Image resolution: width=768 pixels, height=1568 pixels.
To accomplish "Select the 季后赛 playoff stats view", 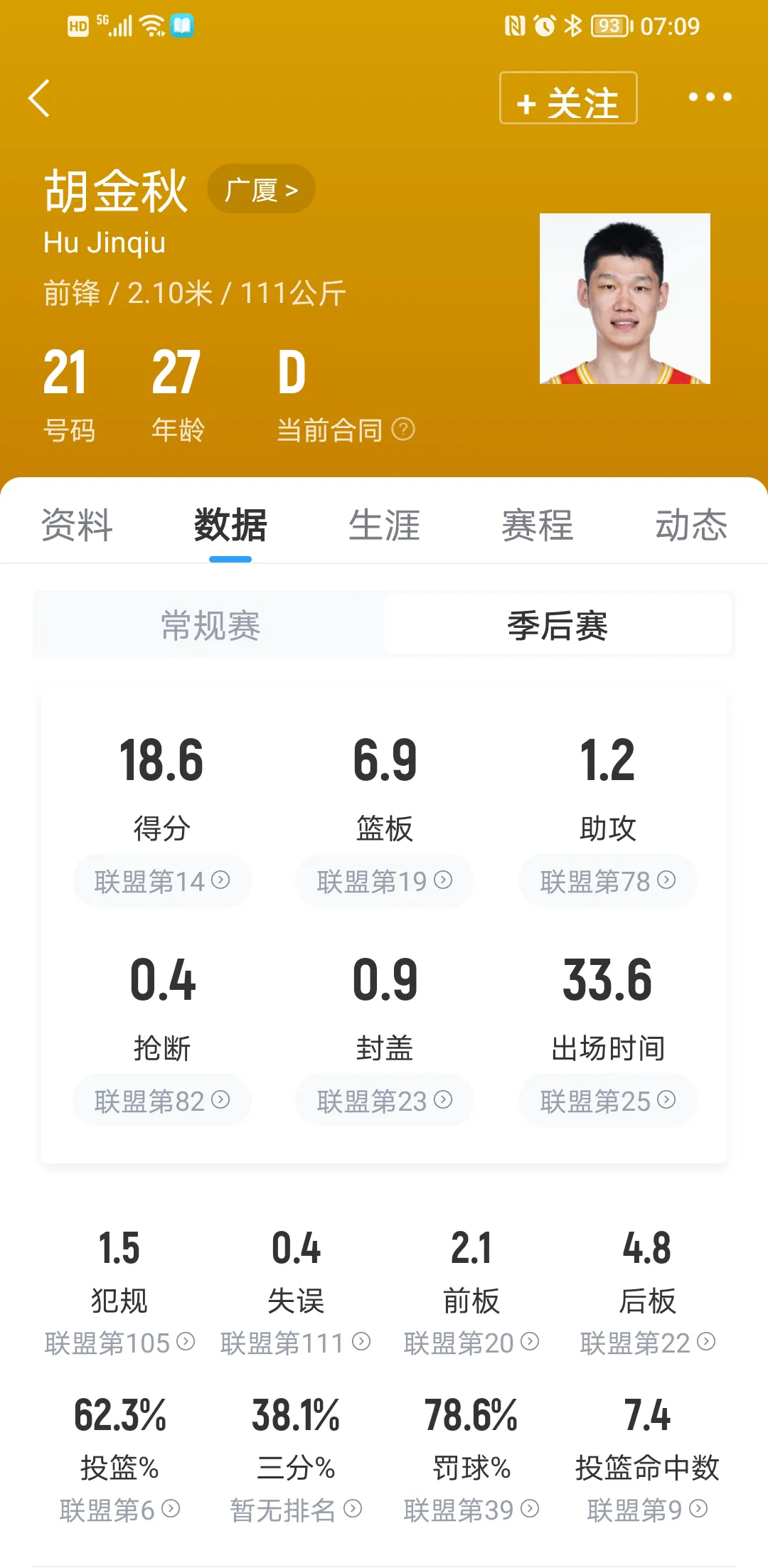I will (x=558, y=625).
